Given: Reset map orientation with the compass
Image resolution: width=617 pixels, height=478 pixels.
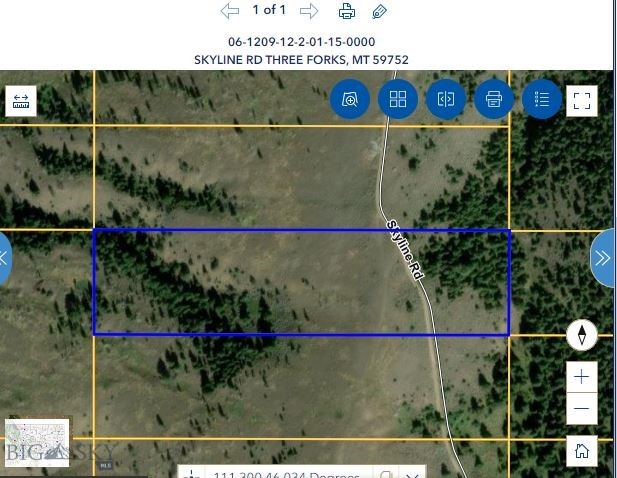Looking at the screenshot, I should pyautogui.click(x=582, y=335).
